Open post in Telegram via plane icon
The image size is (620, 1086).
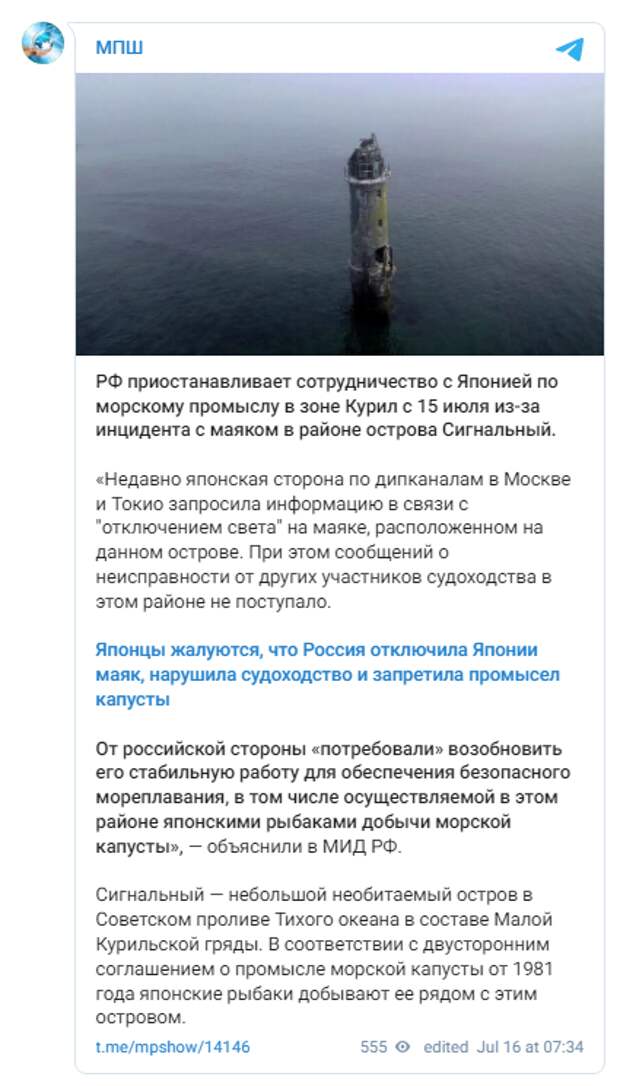click(569, 49)
